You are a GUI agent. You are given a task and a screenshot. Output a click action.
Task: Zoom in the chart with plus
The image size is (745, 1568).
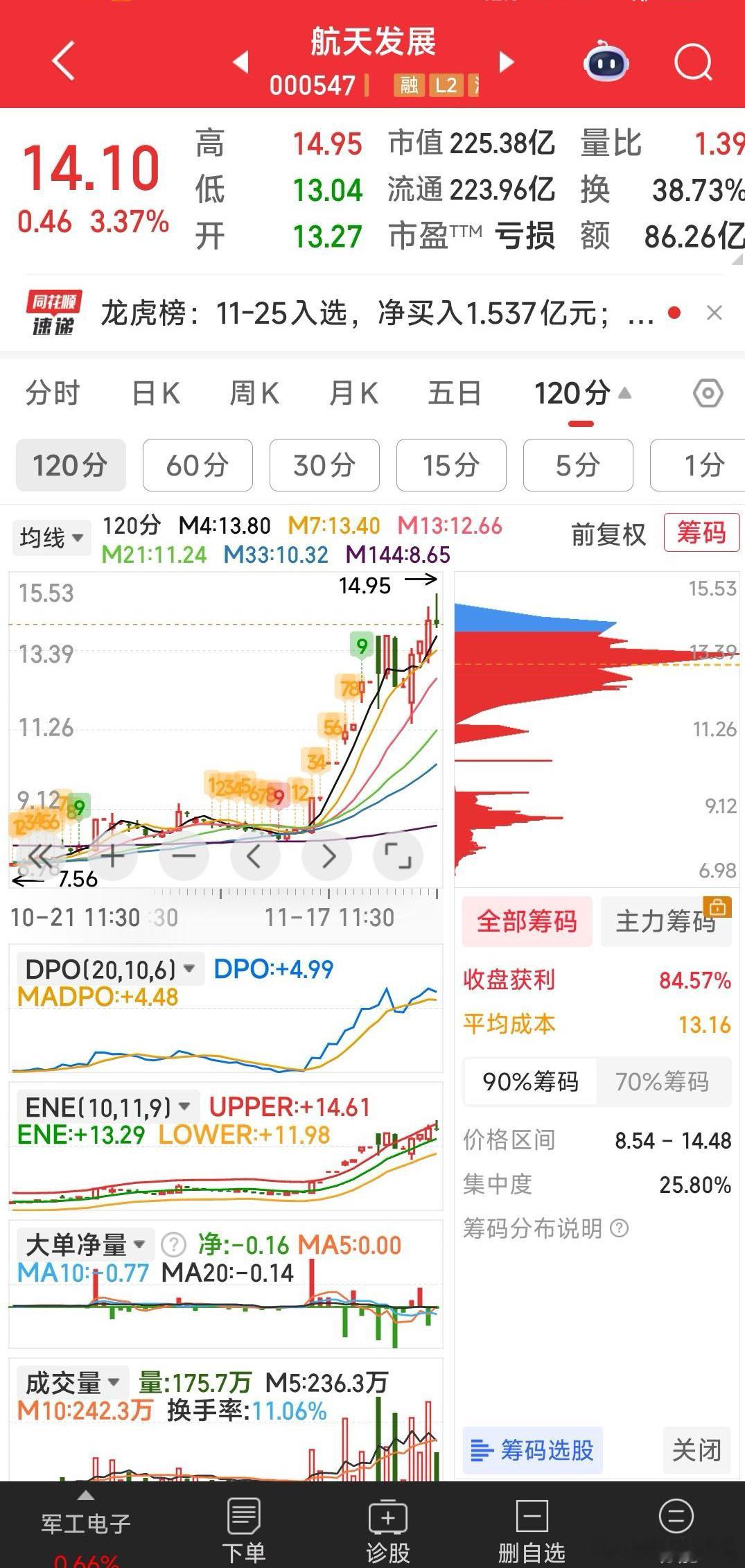(113, 857)
